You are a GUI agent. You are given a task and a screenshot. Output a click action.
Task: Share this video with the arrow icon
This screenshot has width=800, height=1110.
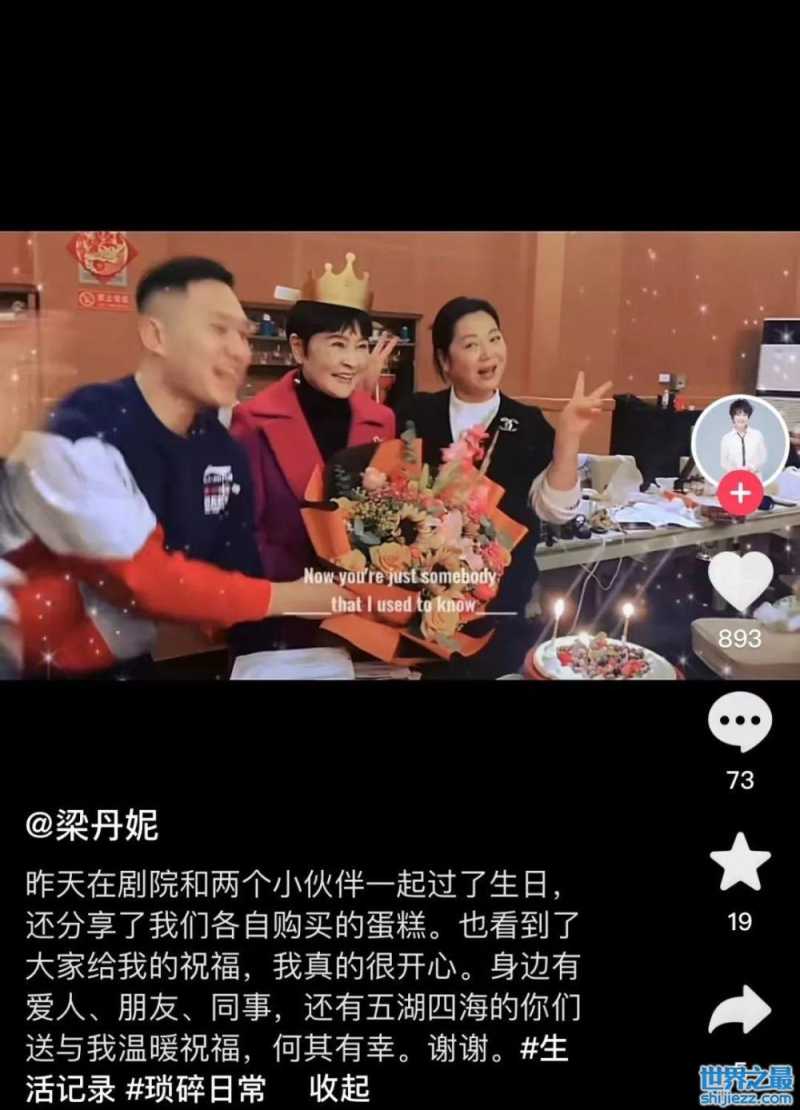[x=740, y=1010]
